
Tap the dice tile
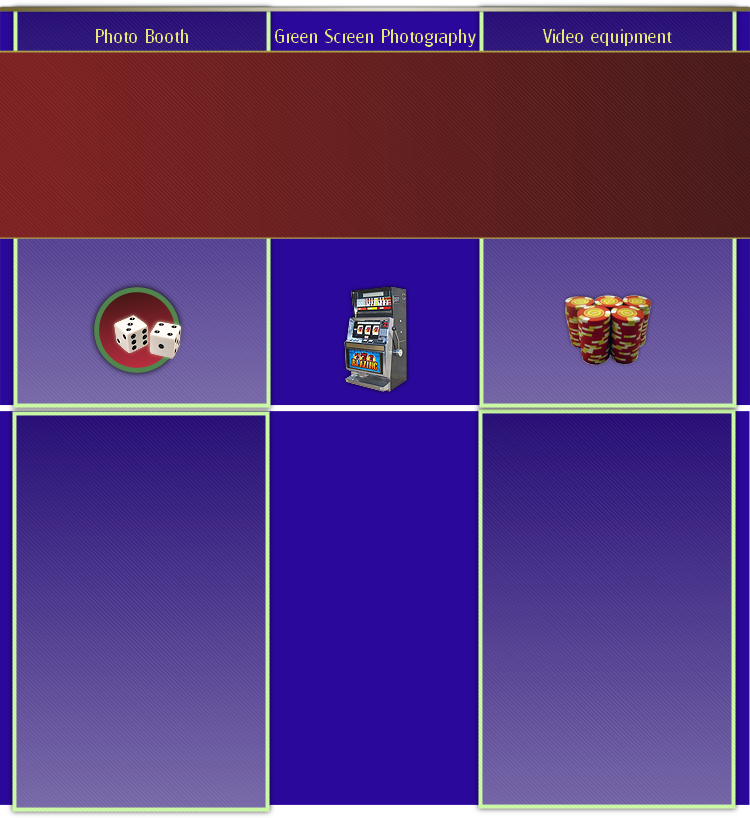click(138, 331)
